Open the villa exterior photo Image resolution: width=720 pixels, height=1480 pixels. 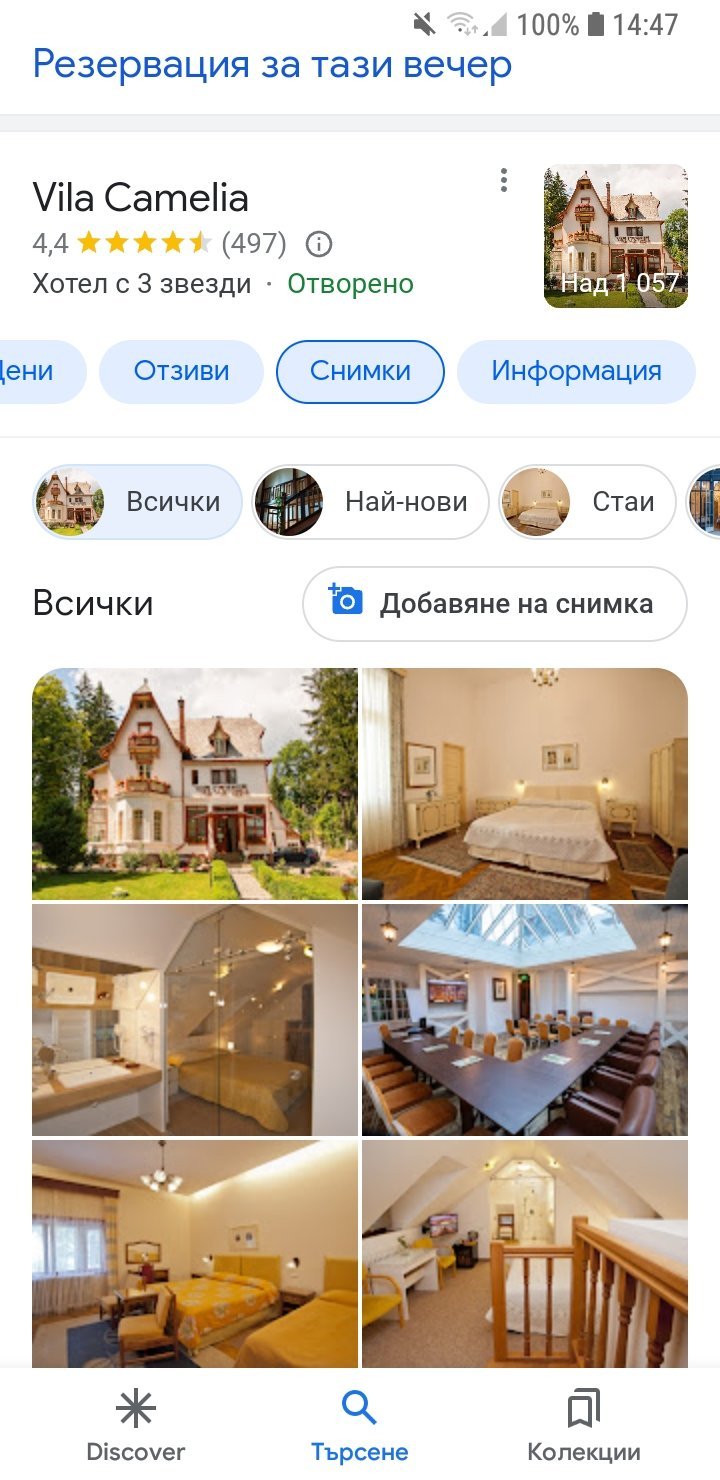tap(195, 784)
